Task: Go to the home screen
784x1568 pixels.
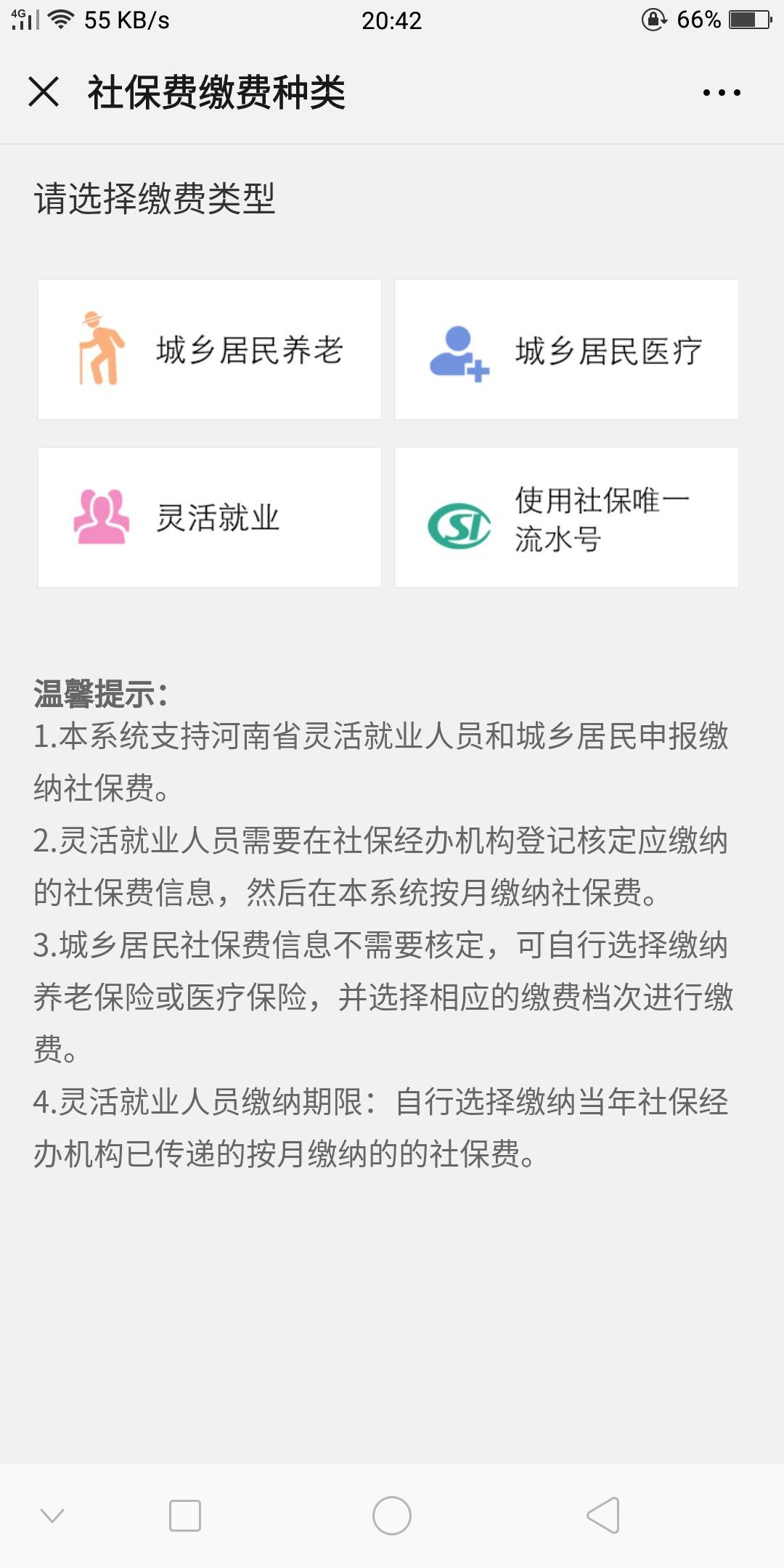Action: pos(392,1515)
